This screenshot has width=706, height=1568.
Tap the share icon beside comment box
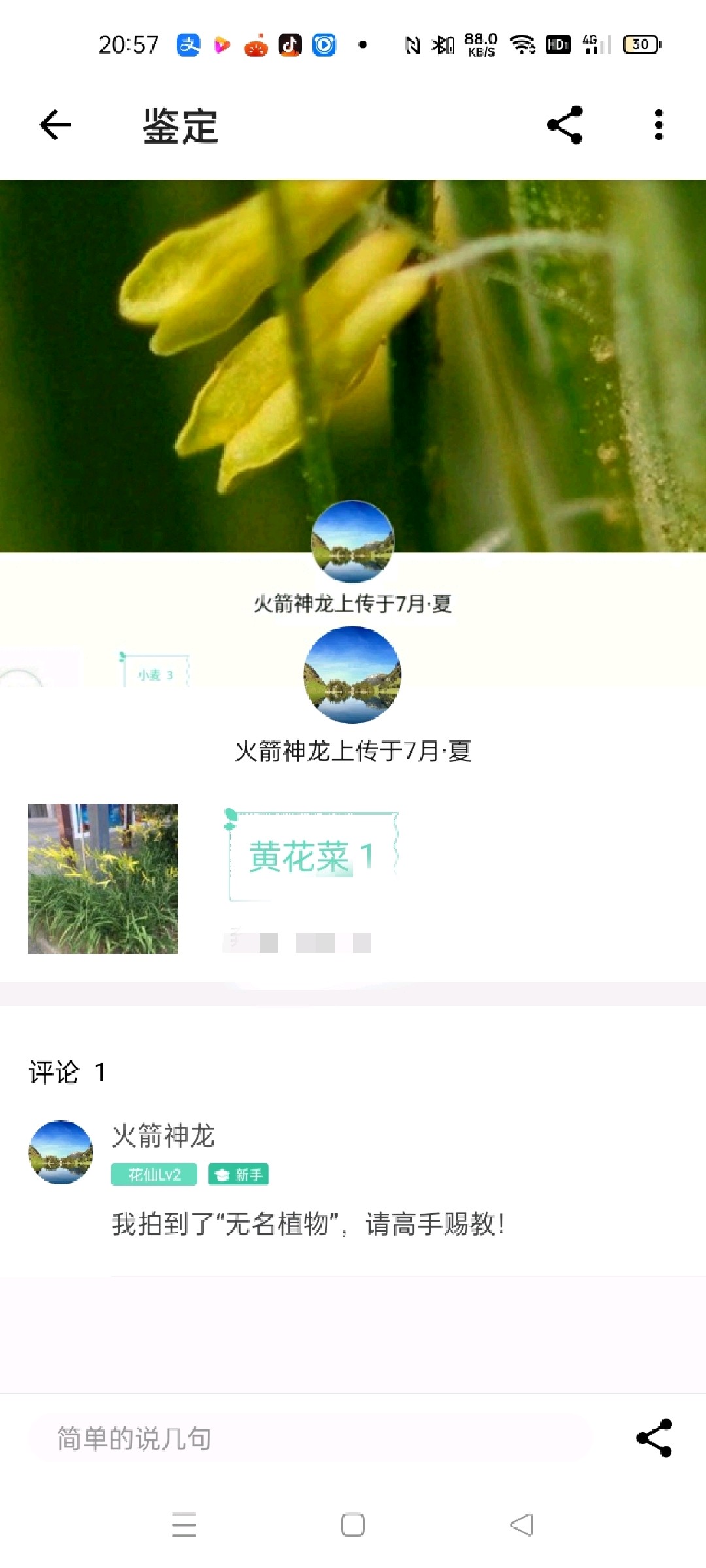(654, 1438)
